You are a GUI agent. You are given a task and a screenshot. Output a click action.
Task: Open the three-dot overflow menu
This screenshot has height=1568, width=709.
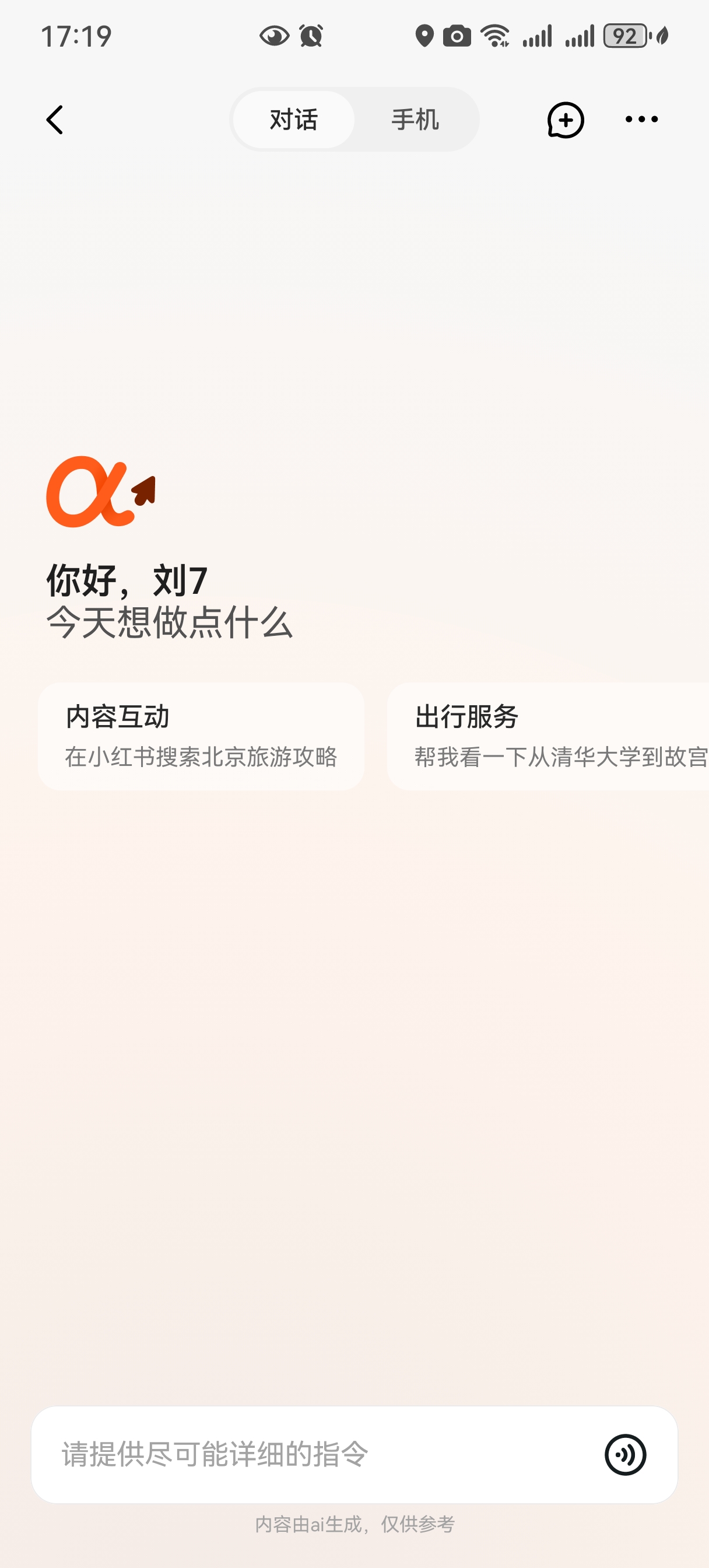point(641,120)
